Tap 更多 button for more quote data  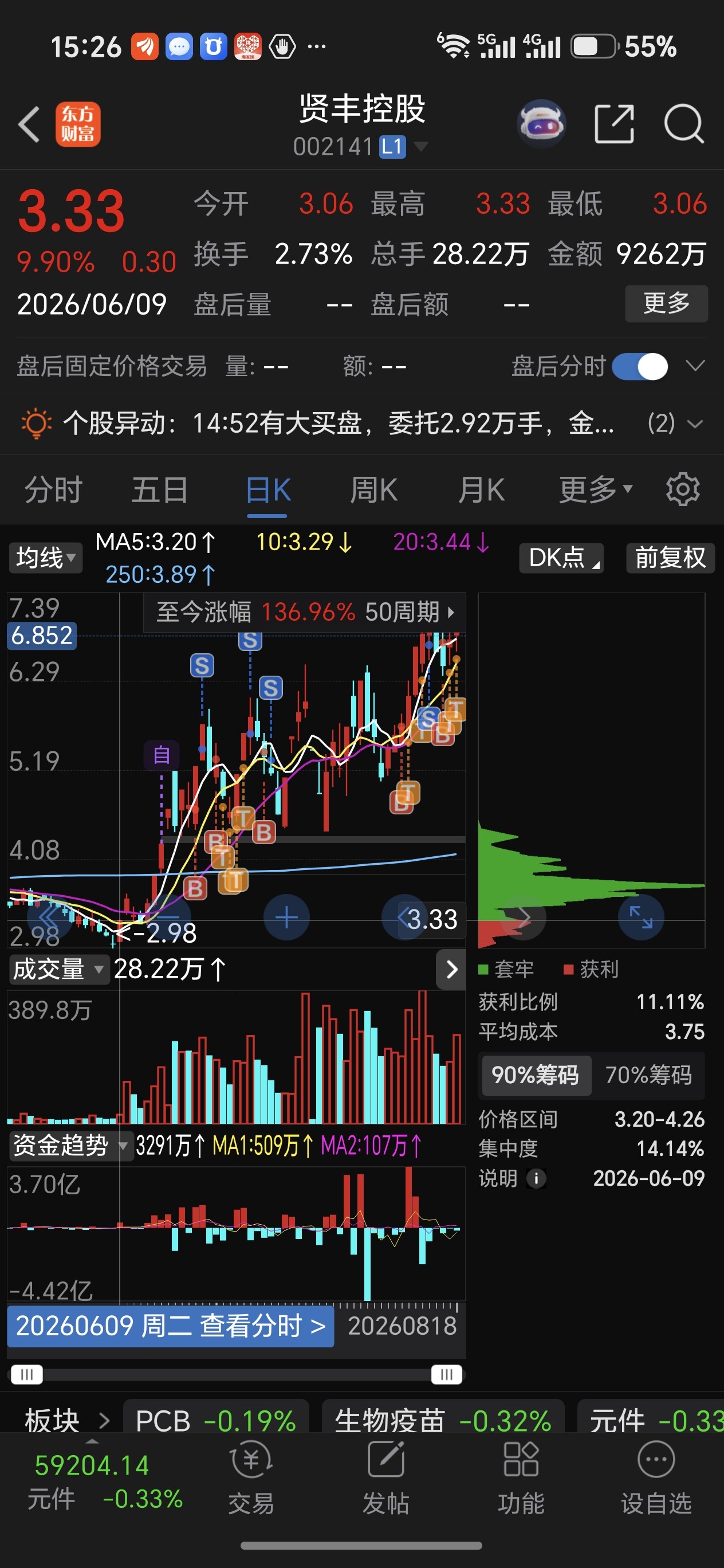point(666,303)
